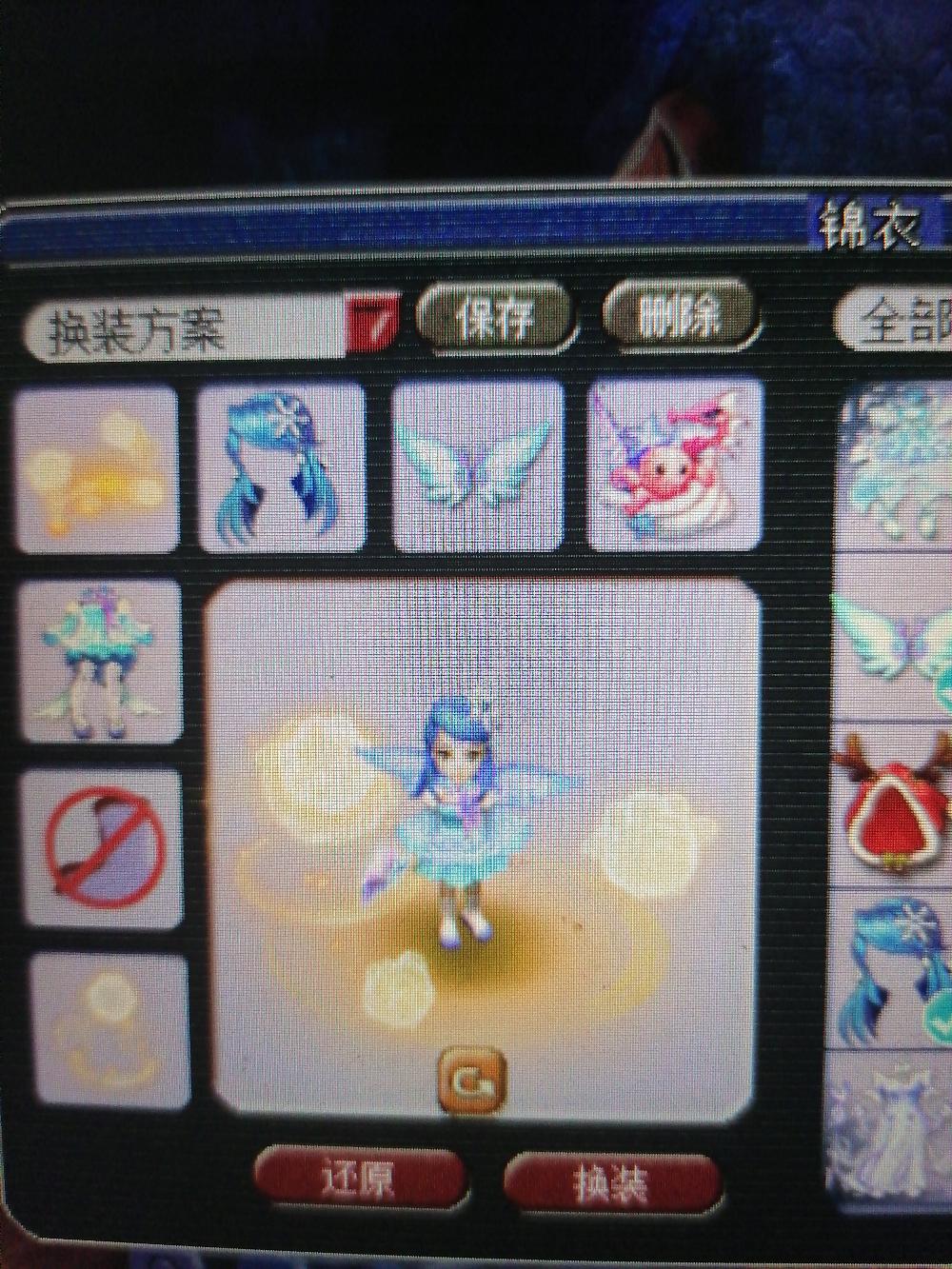This screenshot has width=952, height=1269.
Task: Select the golden glow effect slot
Action: coord(95,468)
